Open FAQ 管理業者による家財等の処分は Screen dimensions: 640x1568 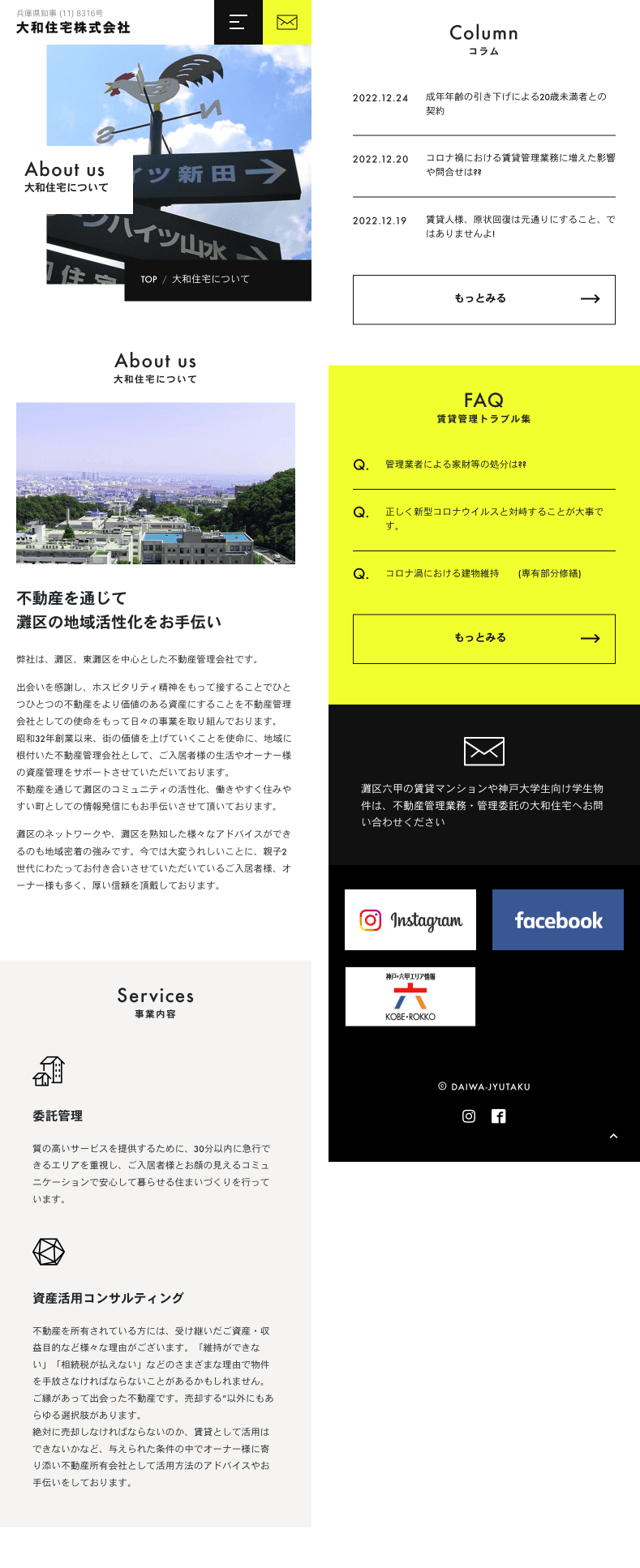coord(483,465)
